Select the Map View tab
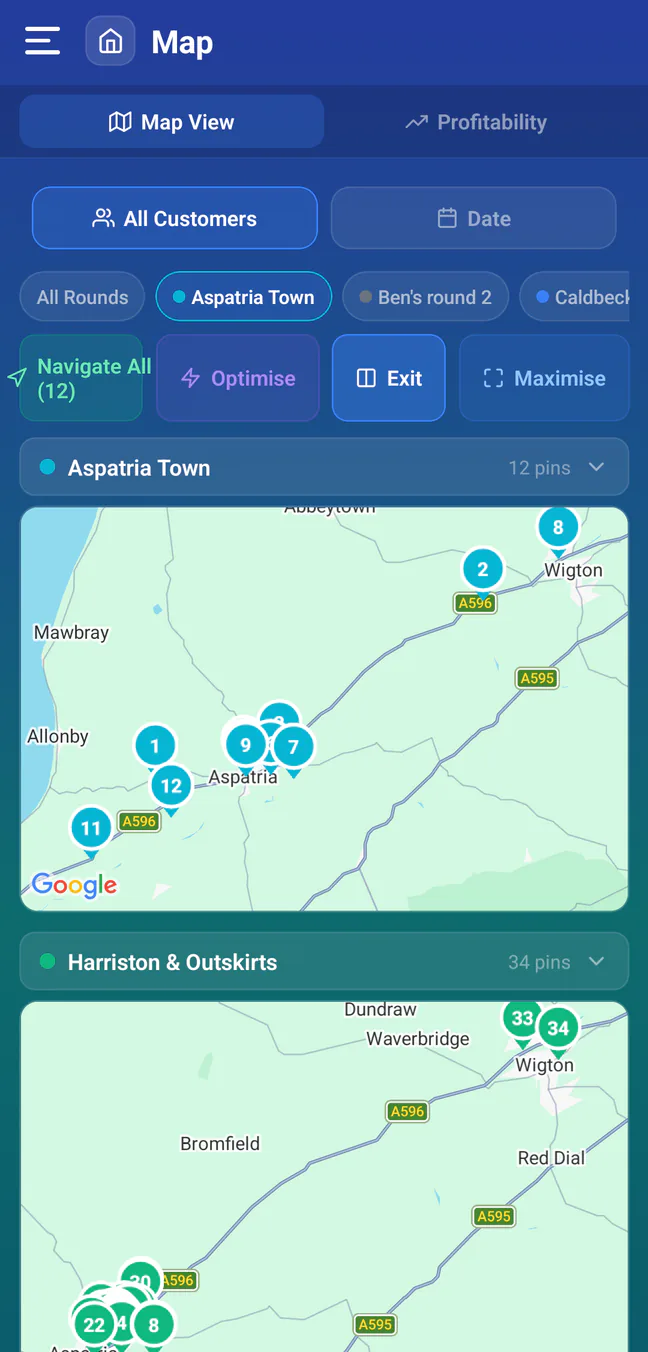Screen dimensions: 648x1352 (172, 122)
